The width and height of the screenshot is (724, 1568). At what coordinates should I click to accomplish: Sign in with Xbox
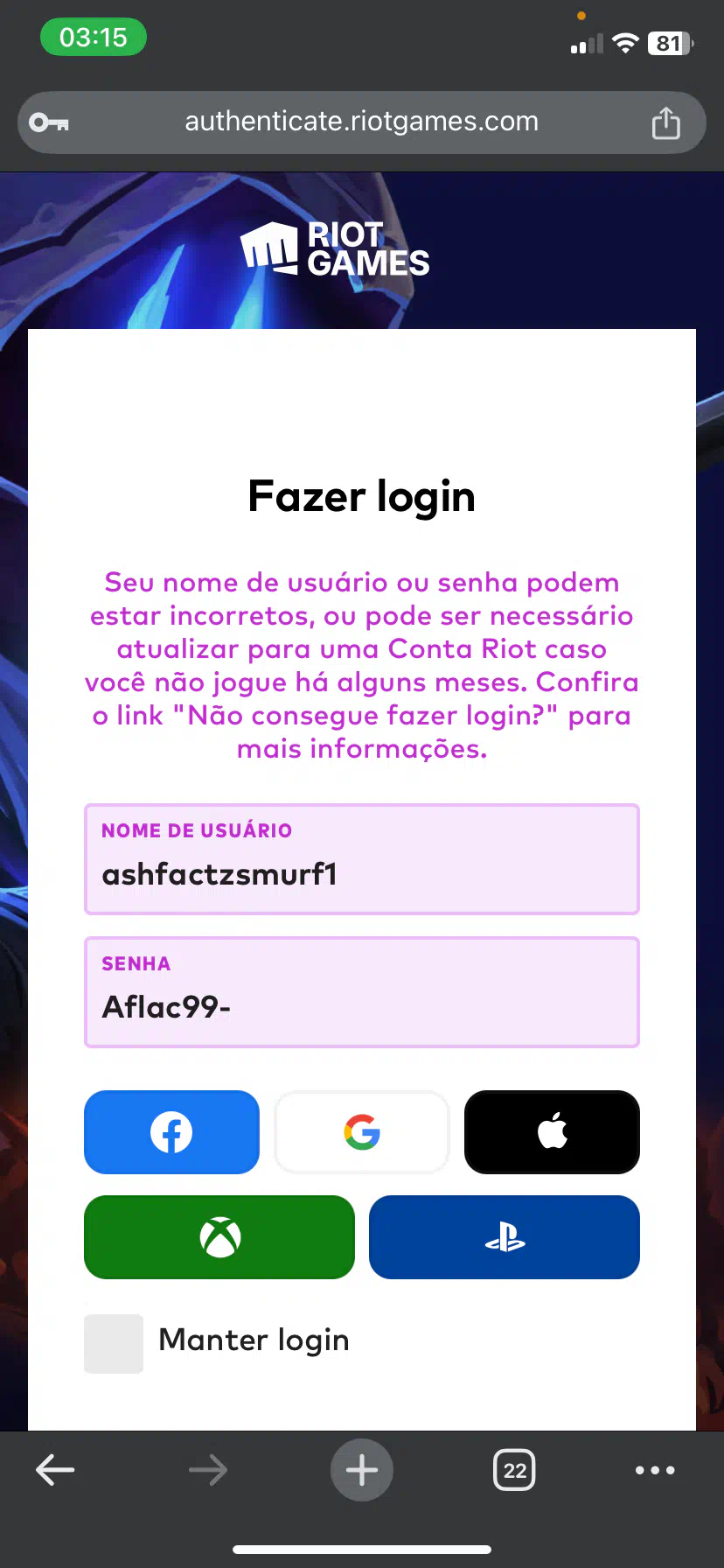[219, 1237]
